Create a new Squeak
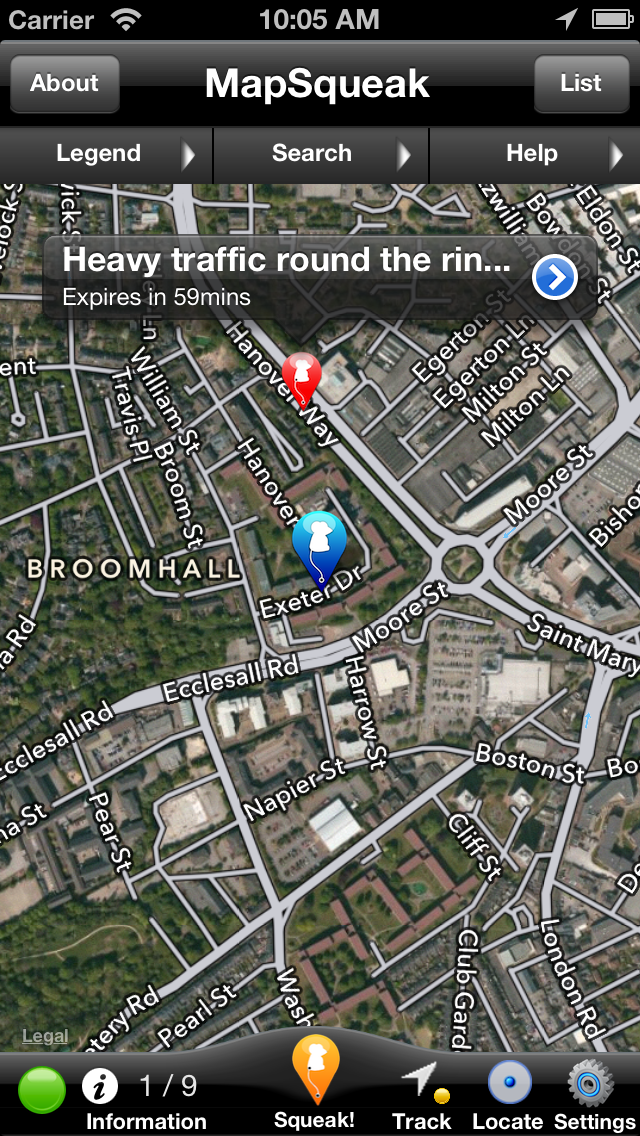 [315, 1082]
